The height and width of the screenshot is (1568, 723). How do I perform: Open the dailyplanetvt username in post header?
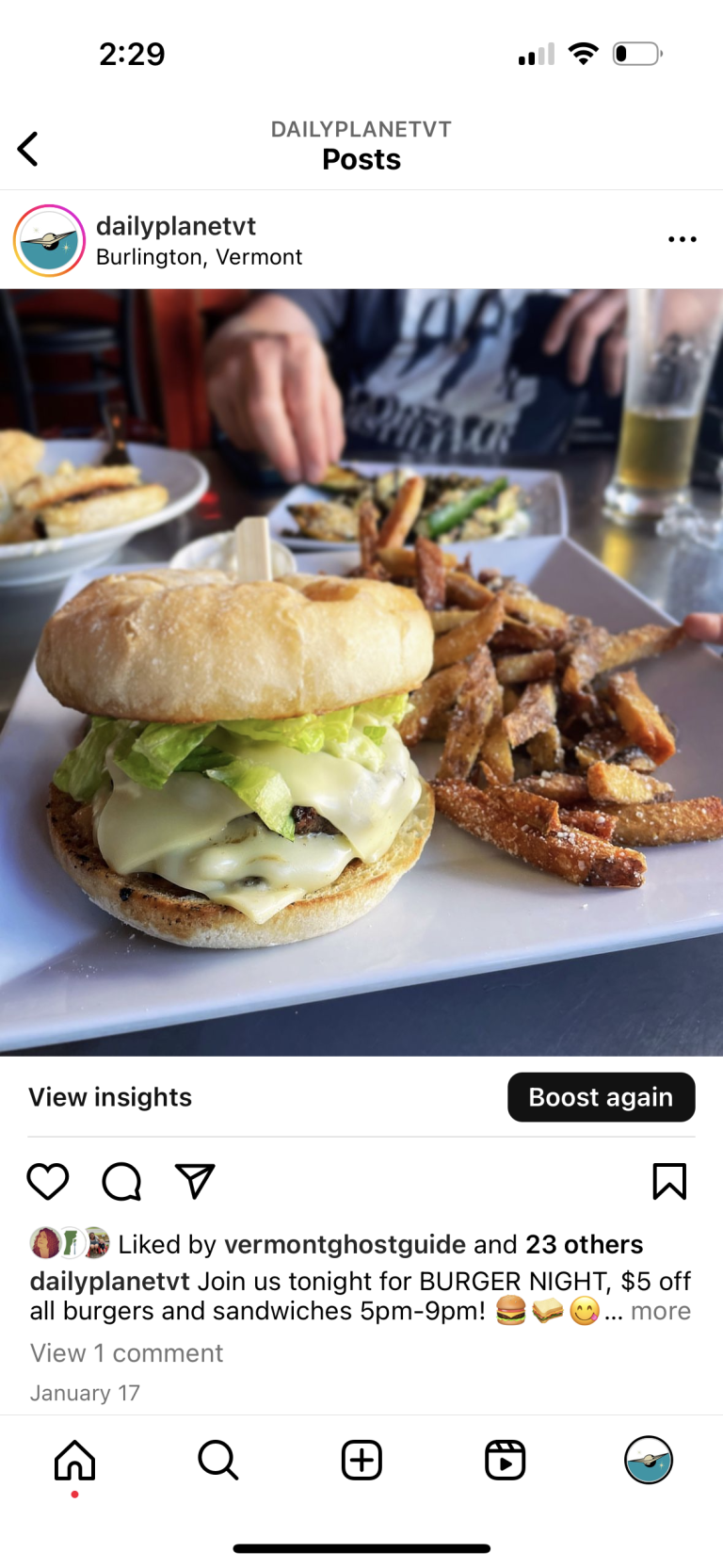pyautogui.click(x=176, y=226)
